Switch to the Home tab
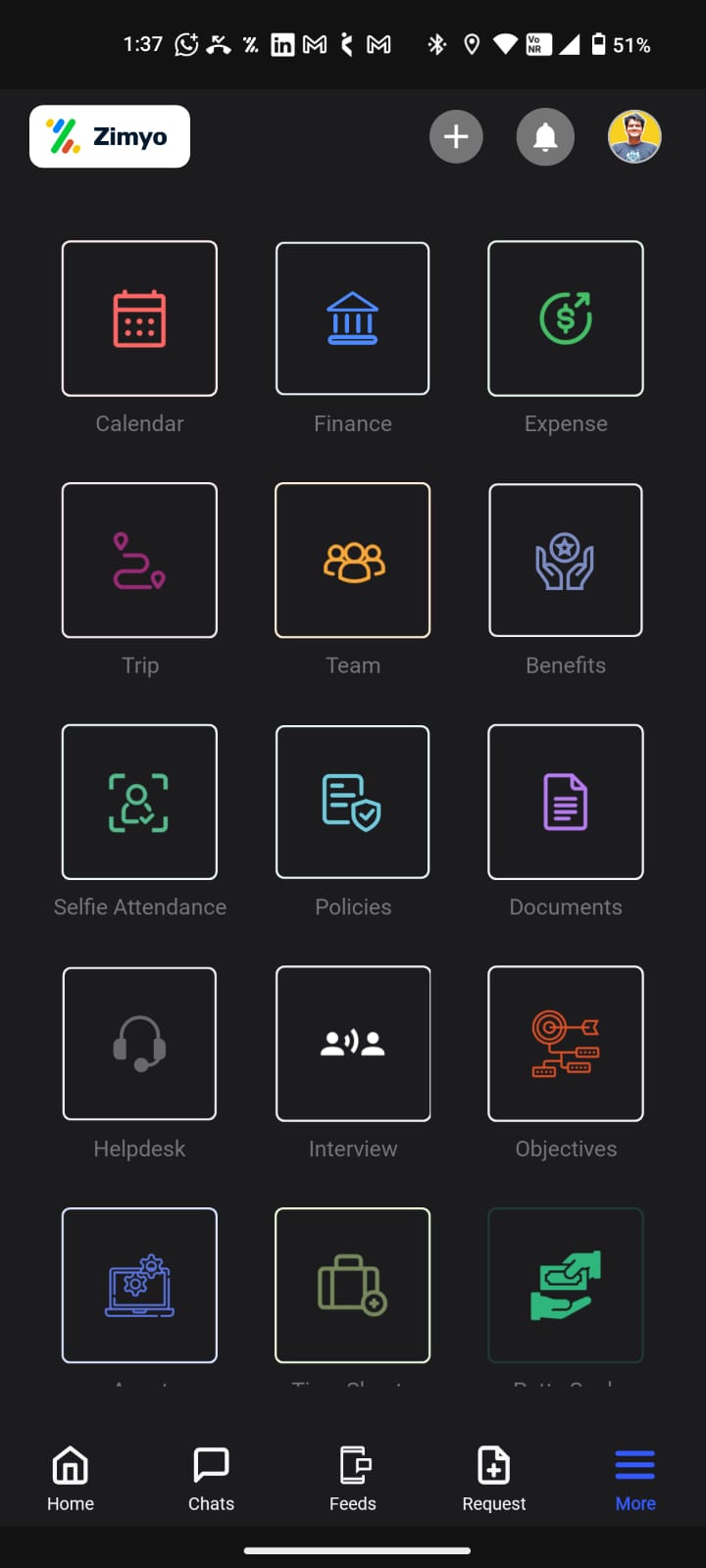The height and width of the screenshot is (1568, 706). pyautogui.click(x=71, y=1478)
